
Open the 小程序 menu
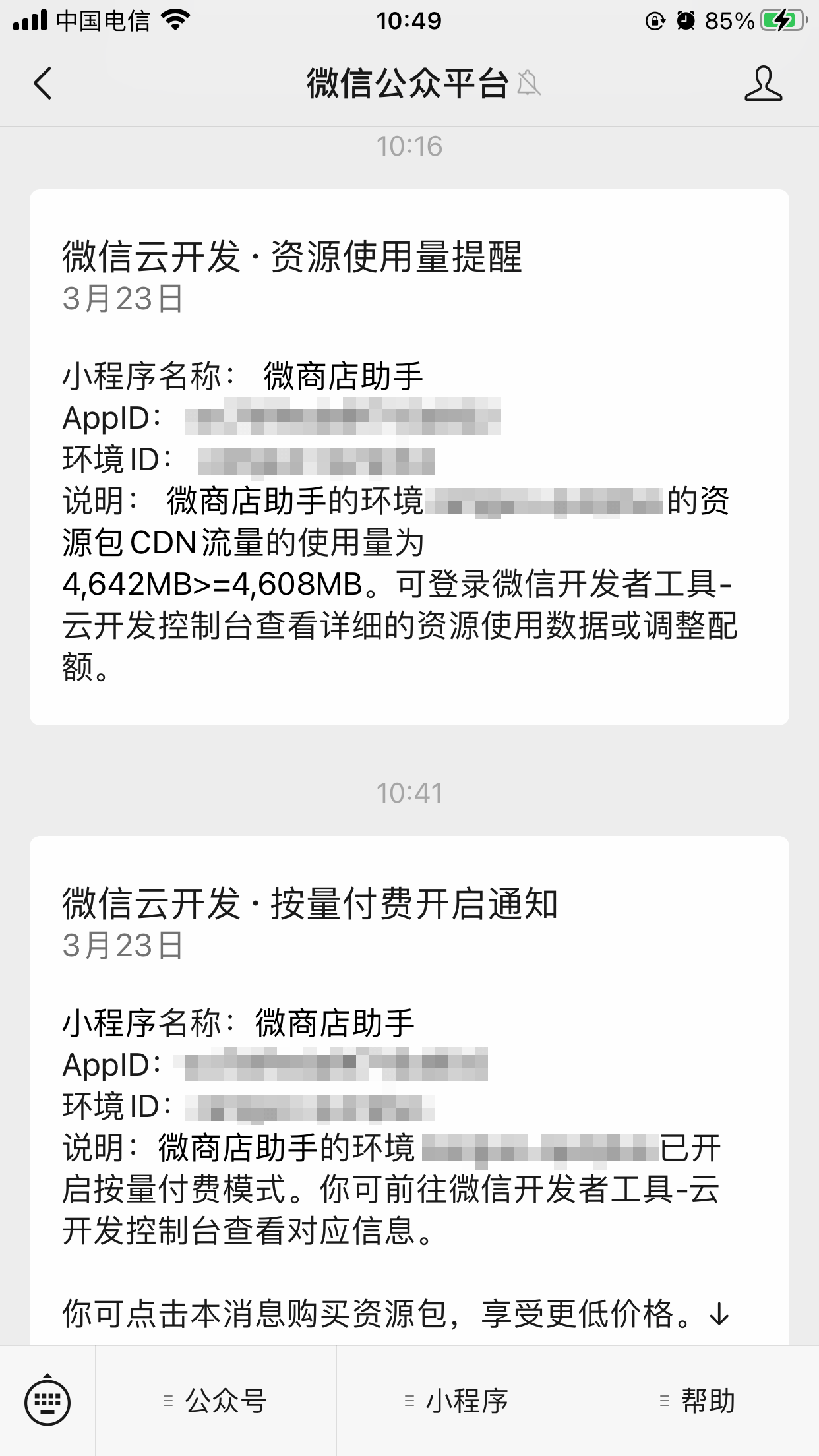tap(458, 1401)
